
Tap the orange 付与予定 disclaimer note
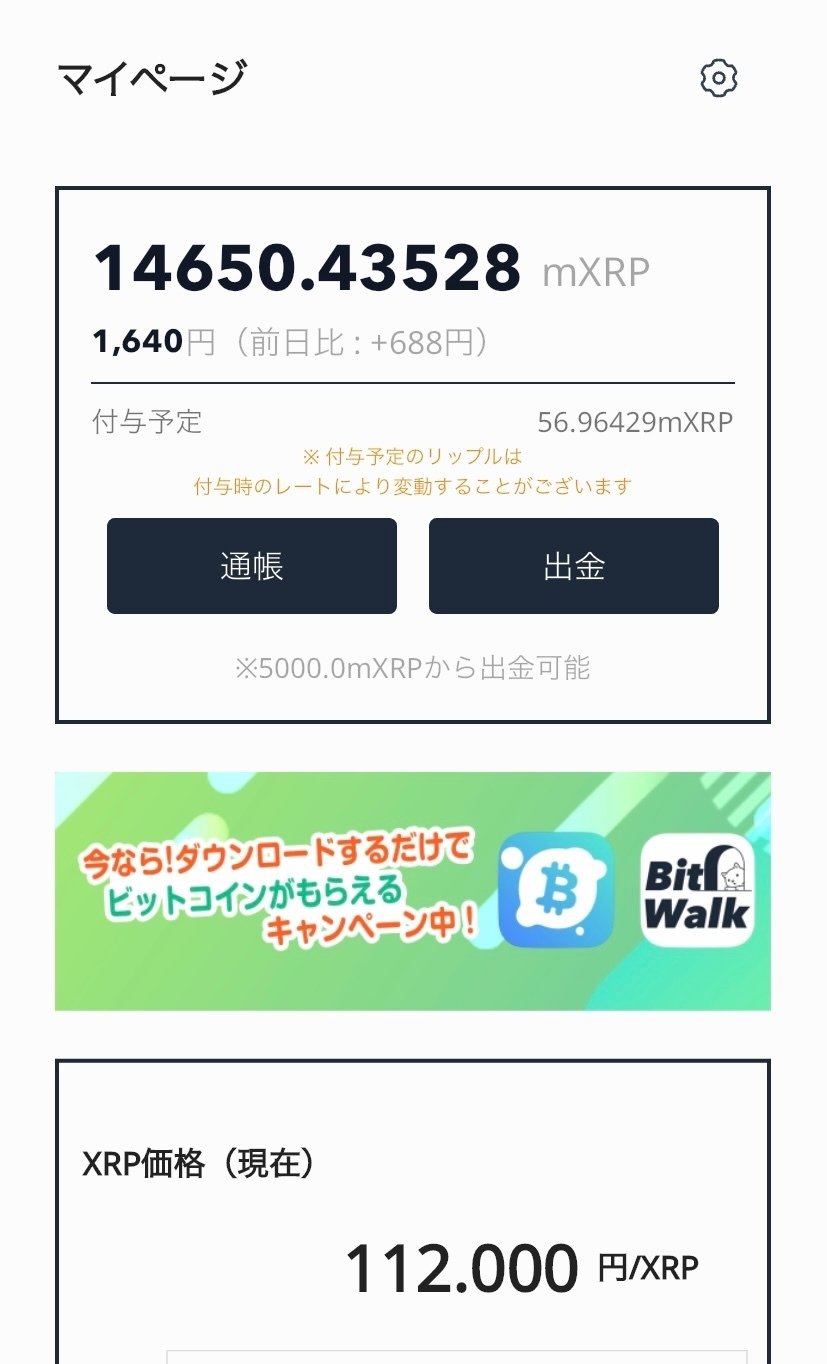[413, 472]
